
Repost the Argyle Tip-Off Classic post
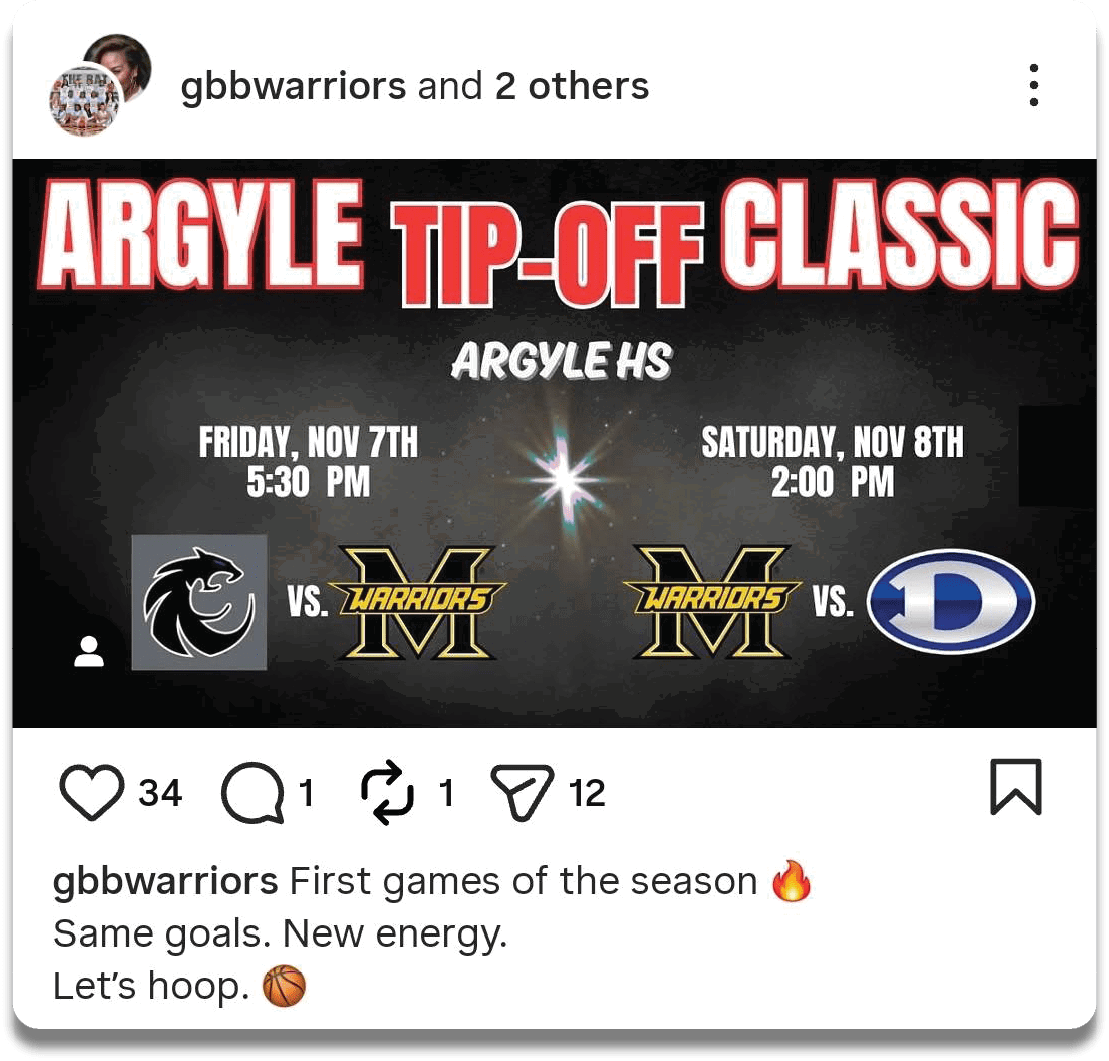pyautogui.click(x=386, y=793)
